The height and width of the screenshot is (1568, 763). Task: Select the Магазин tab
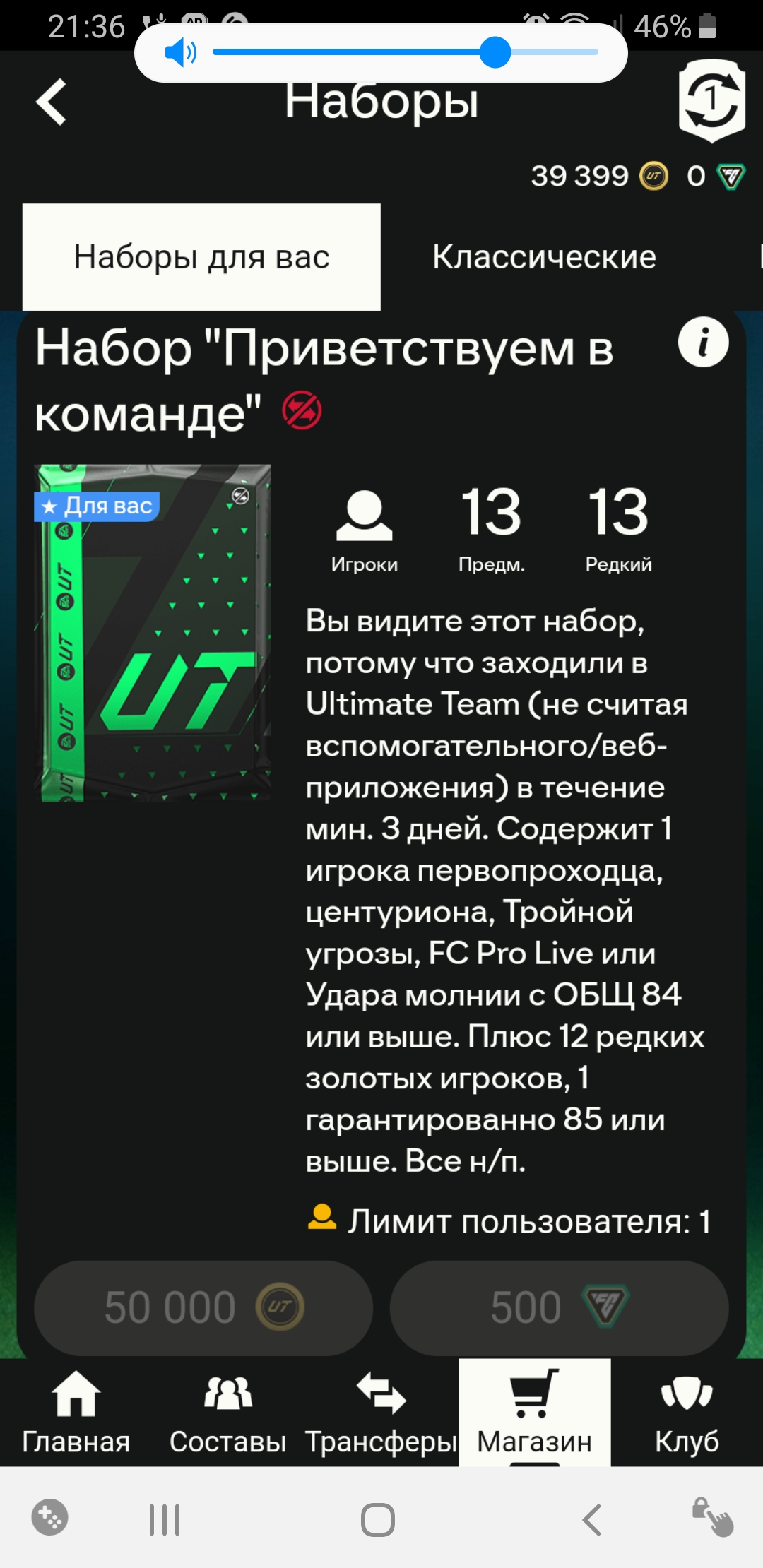(x=535, y=1413)
